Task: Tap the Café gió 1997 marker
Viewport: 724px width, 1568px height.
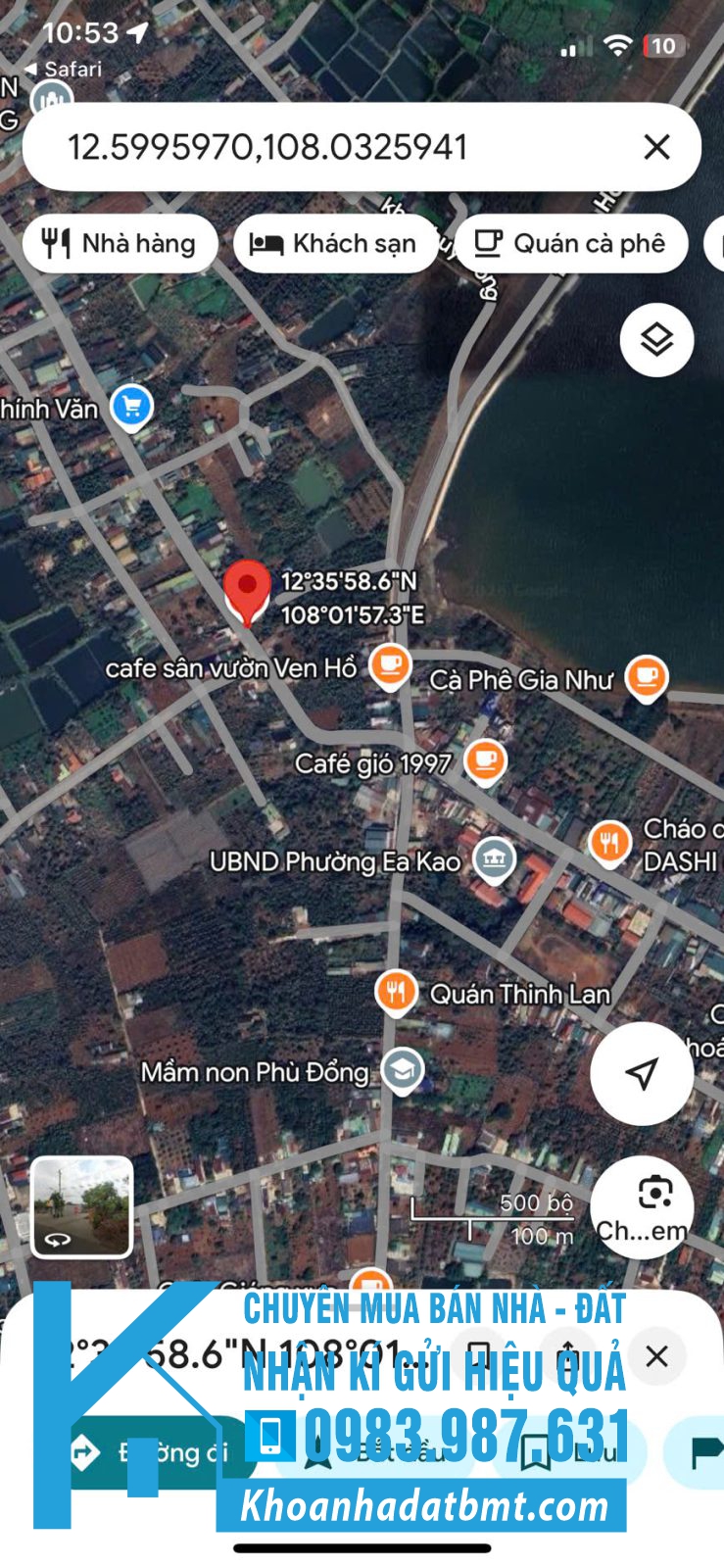Action: coord(484,760)
